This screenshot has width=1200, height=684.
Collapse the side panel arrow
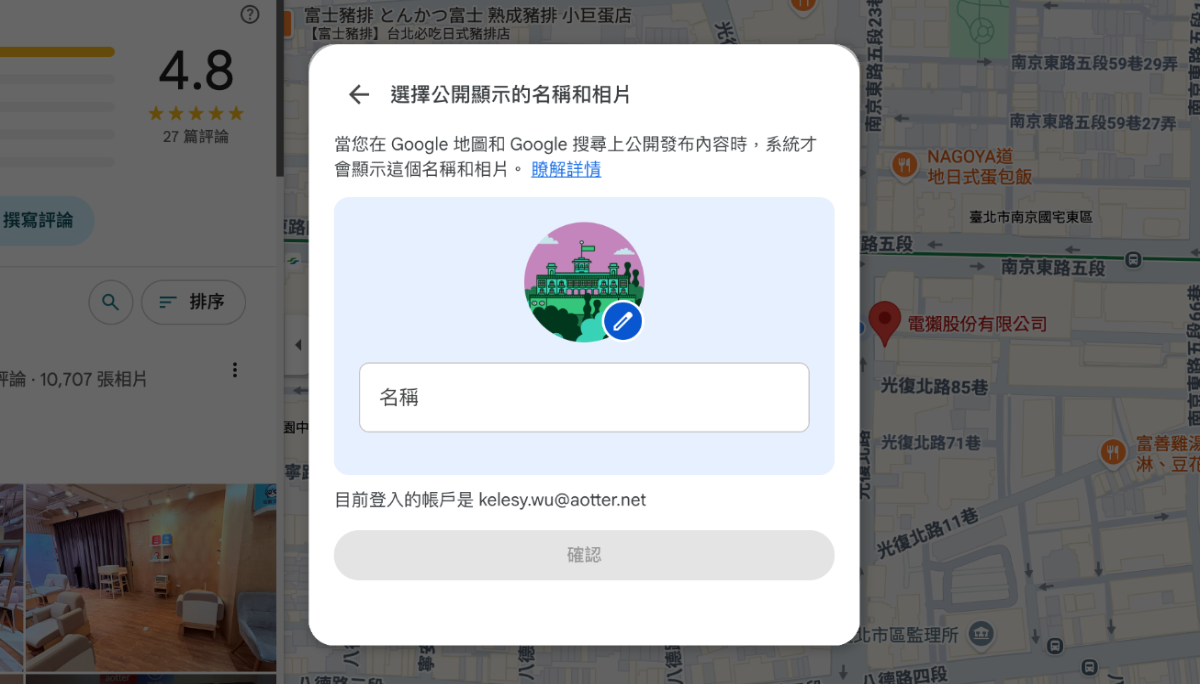pyautogui.click(x=297, y=345)
